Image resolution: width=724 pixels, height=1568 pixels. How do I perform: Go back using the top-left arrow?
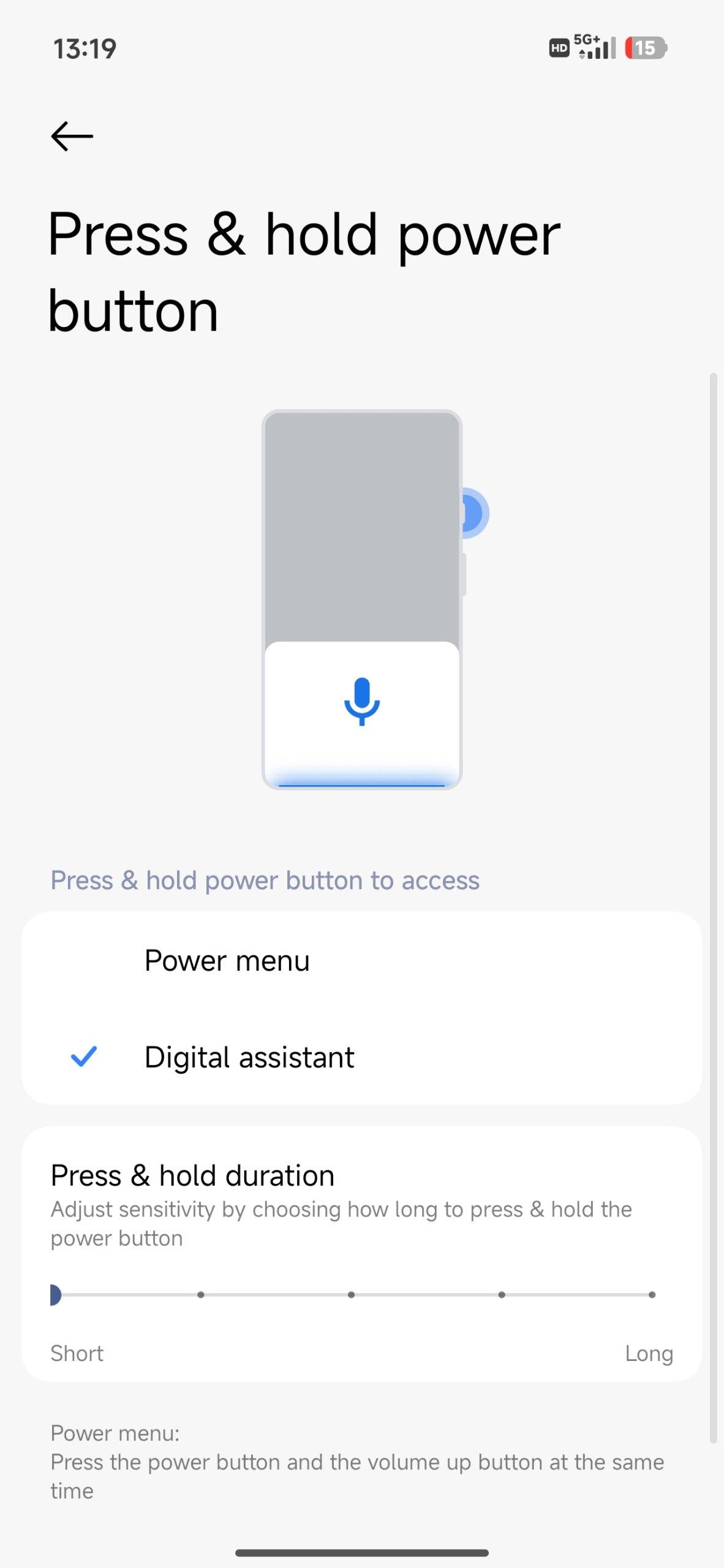click(x=72, y=136)
